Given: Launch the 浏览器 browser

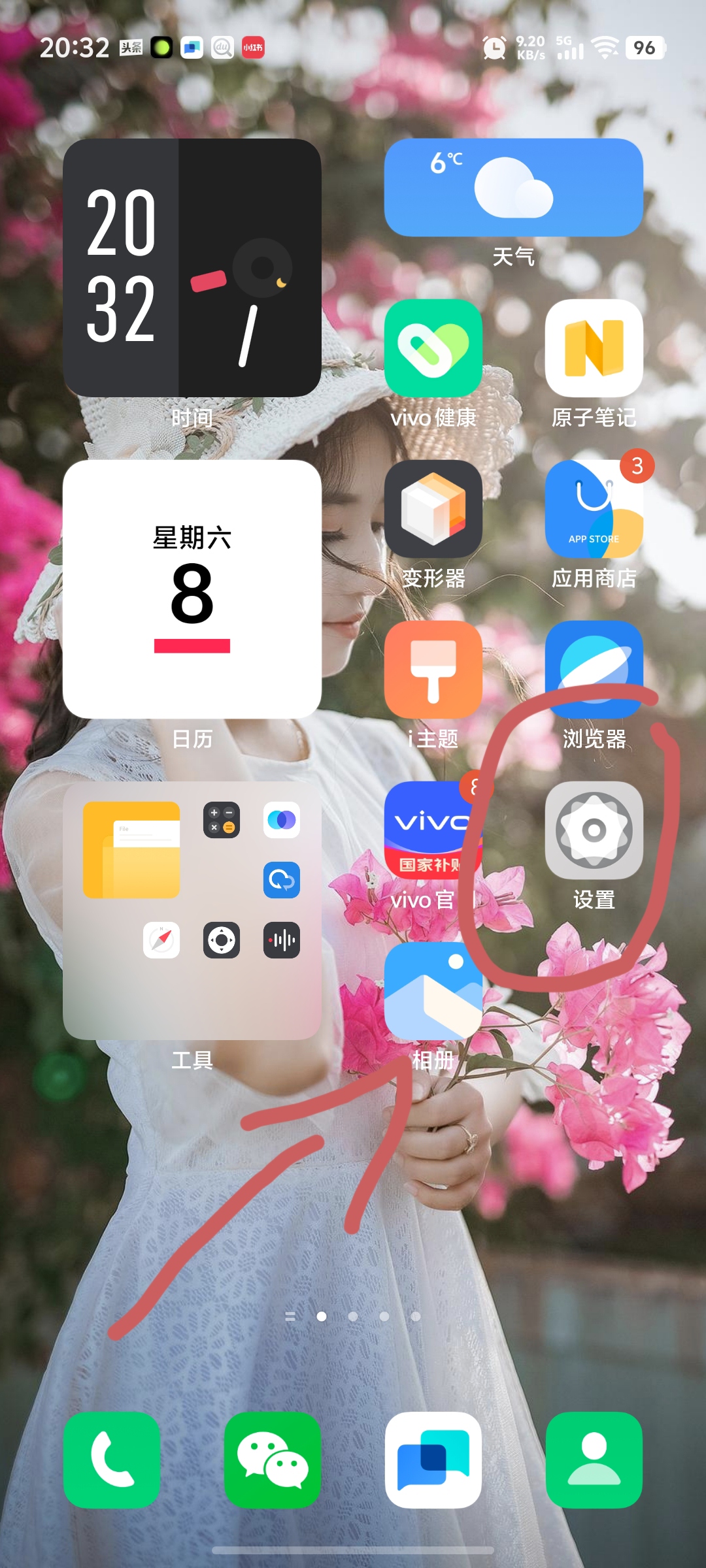Looking at the screenshot, I should point(594,670).
